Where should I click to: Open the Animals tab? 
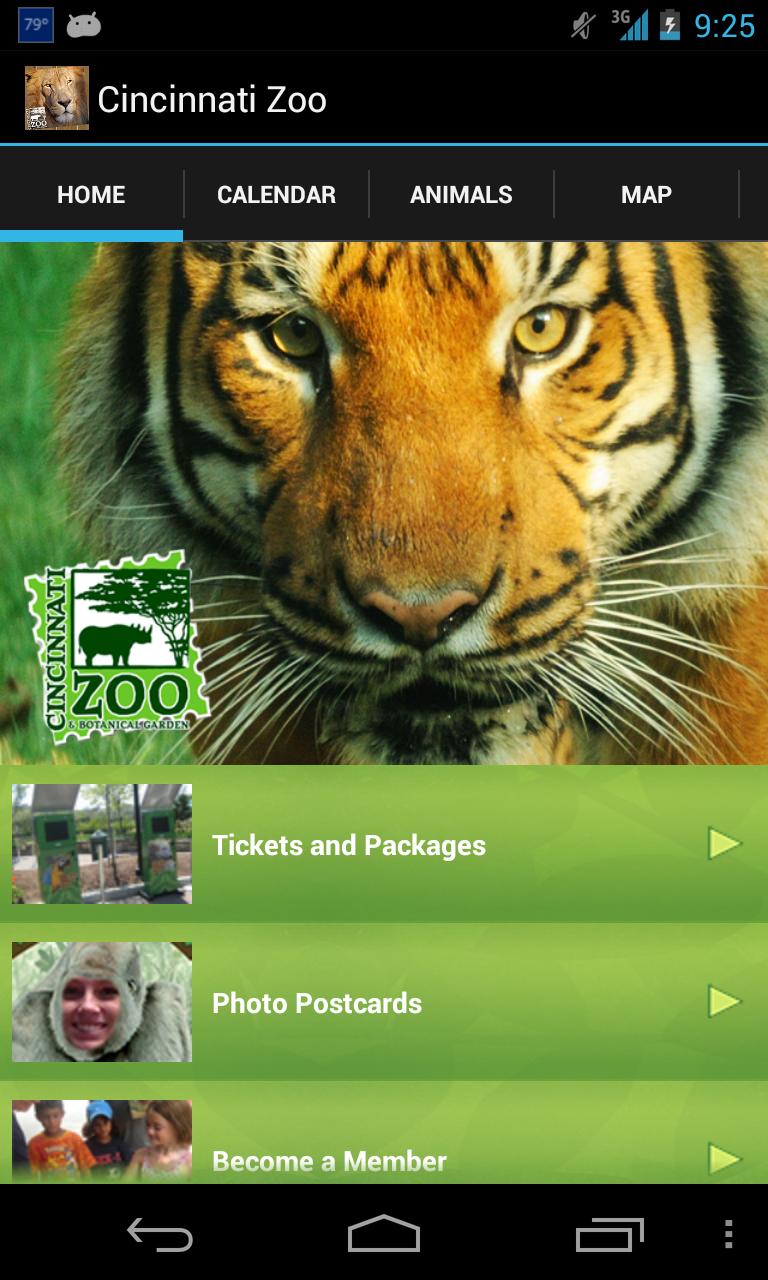461,194
